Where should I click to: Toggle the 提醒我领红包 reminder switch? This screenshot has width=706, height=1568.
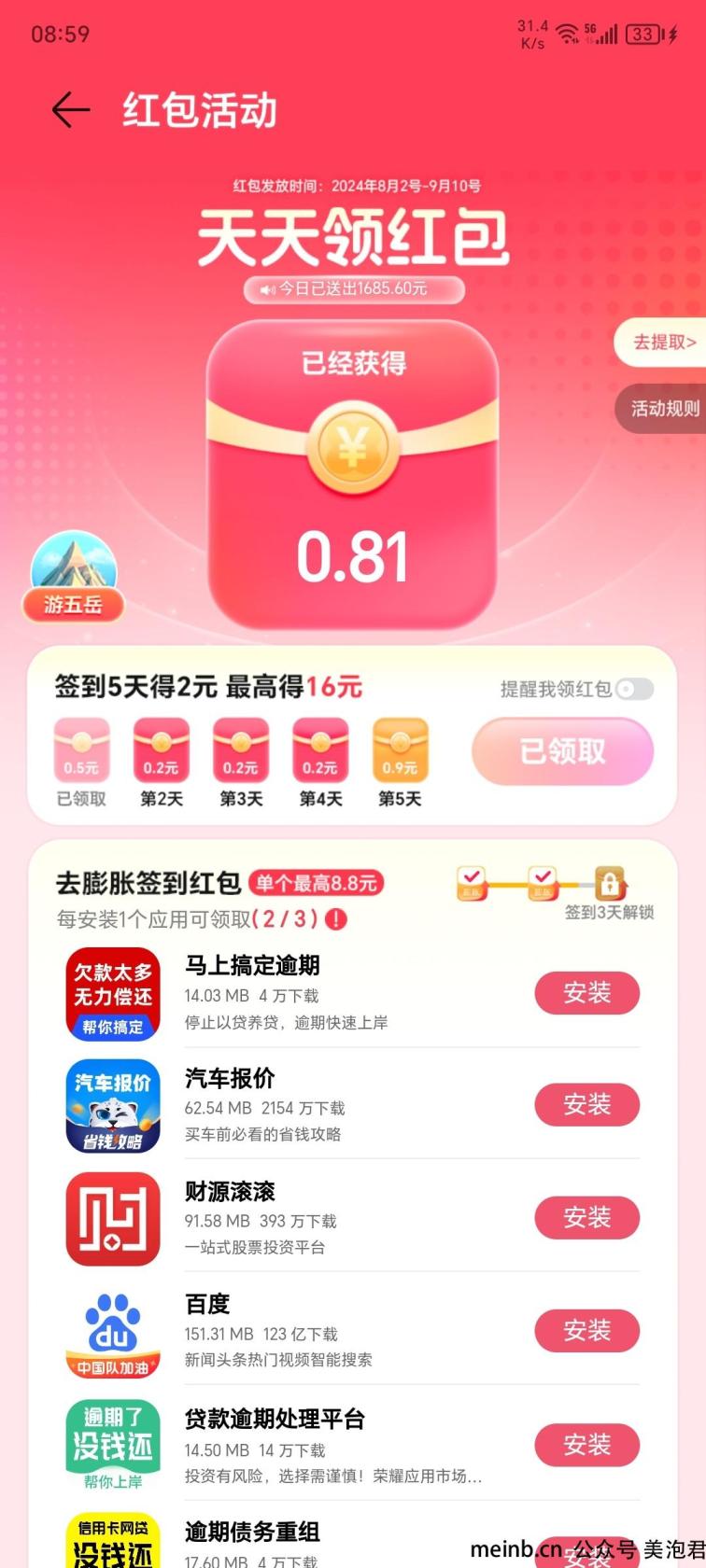coord(635,689)
